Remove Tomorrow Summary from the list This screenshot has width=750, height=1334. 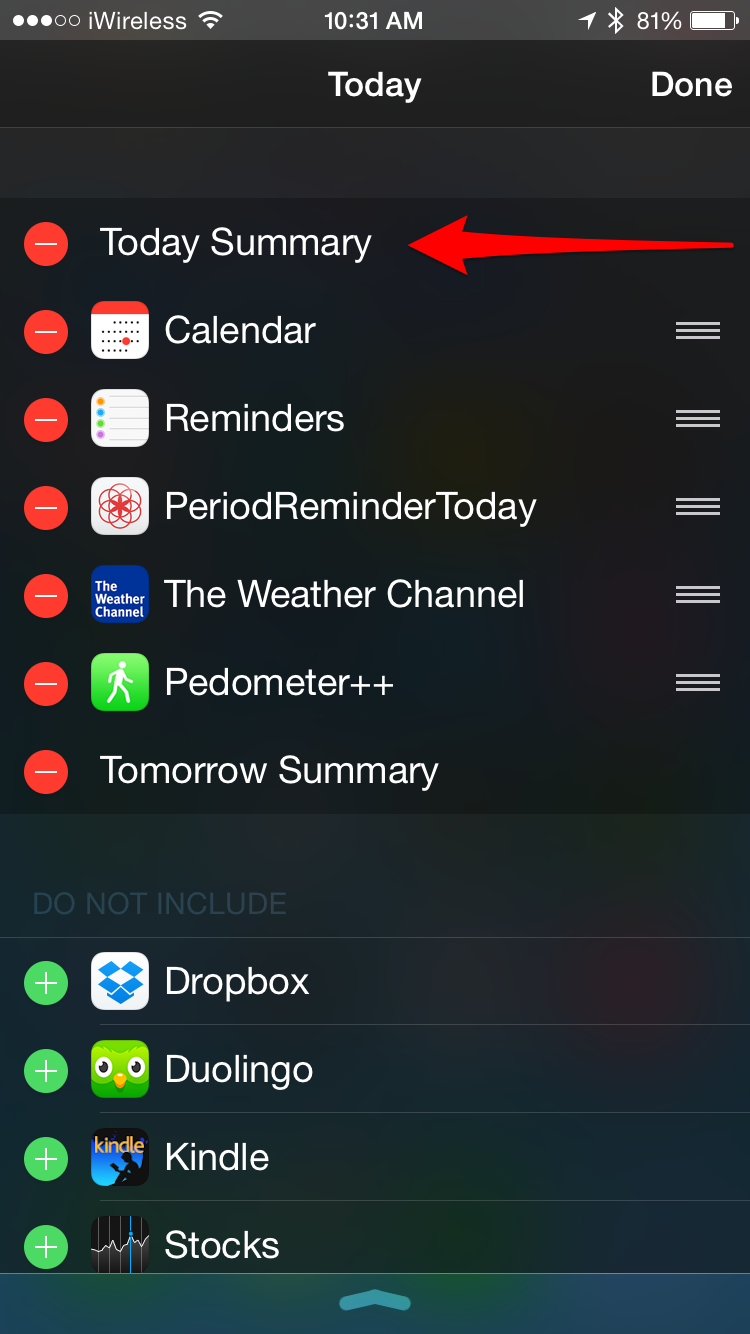[46, 771]
